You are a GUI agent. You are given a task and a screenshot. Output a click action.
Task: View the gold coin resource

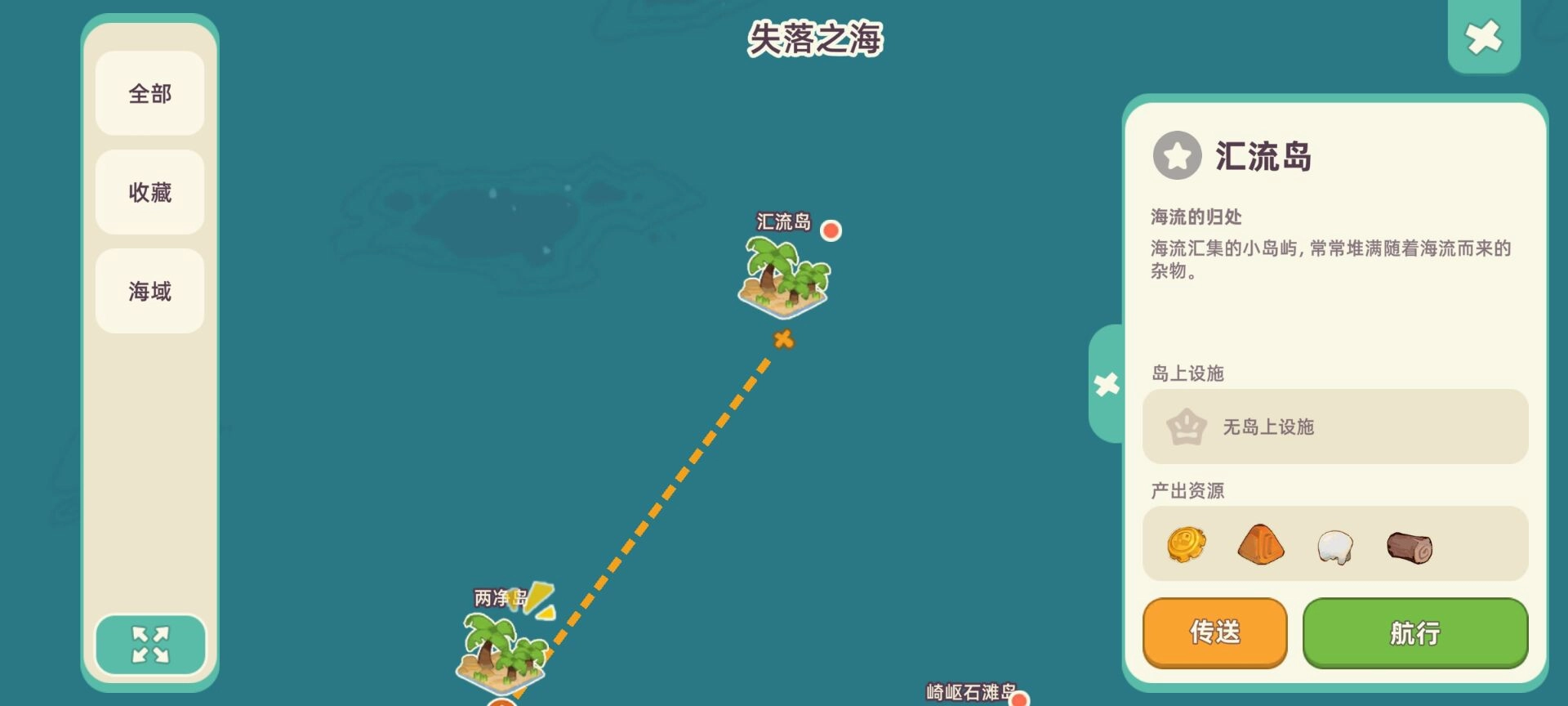pos(1187,544)
